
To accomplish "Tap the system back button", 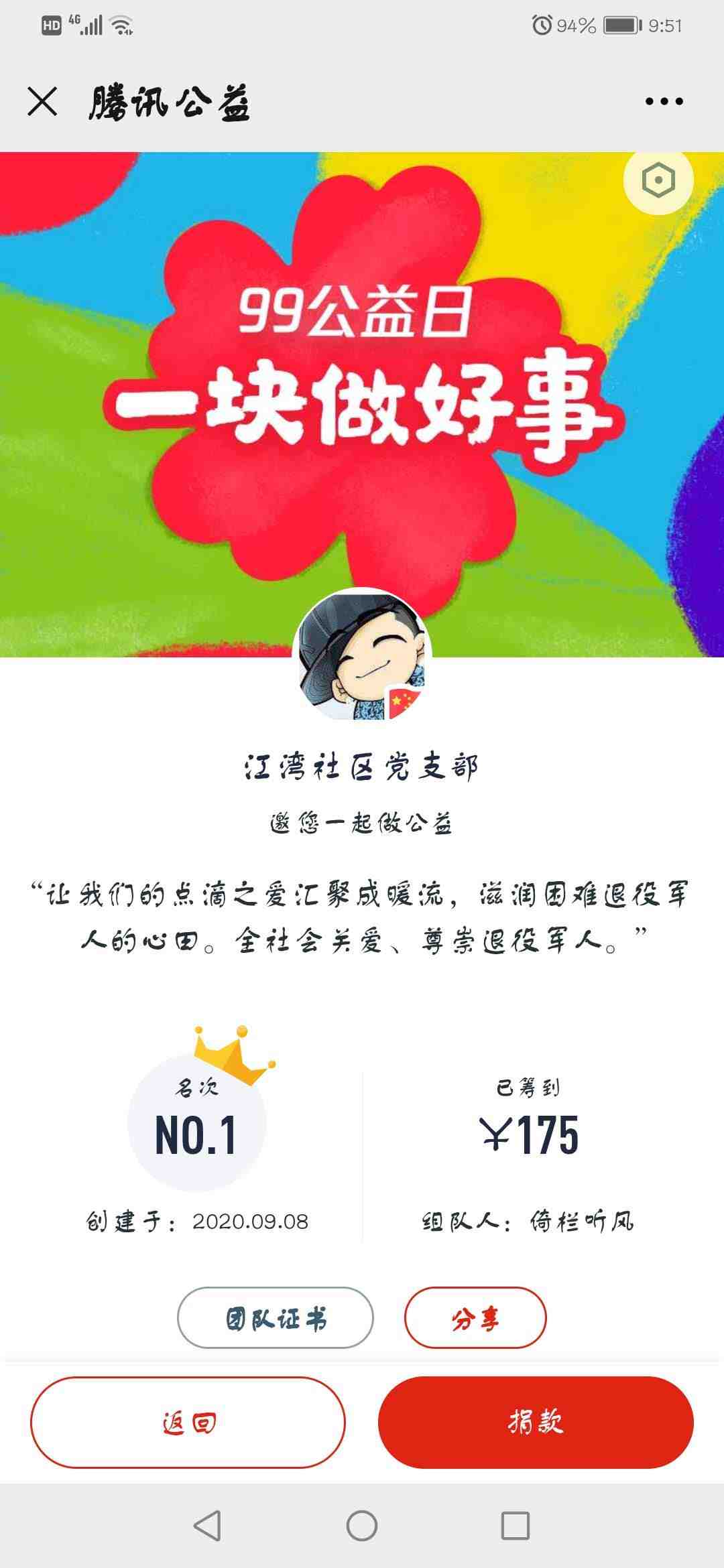I will [207, 1526].
